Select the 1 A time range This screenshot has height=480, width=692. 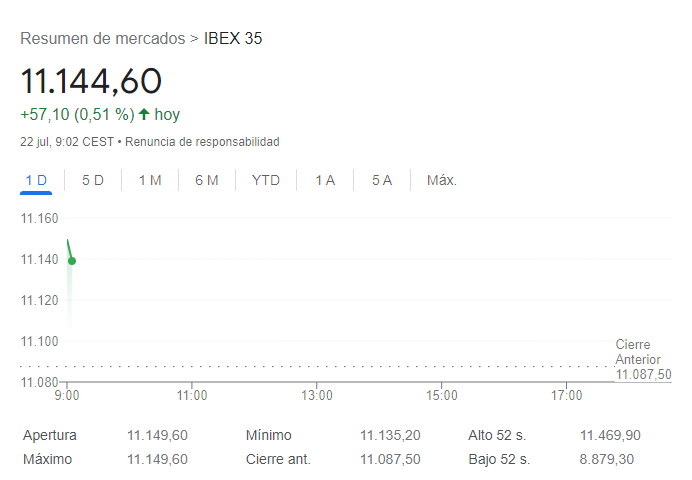click(x=325, y=181)
